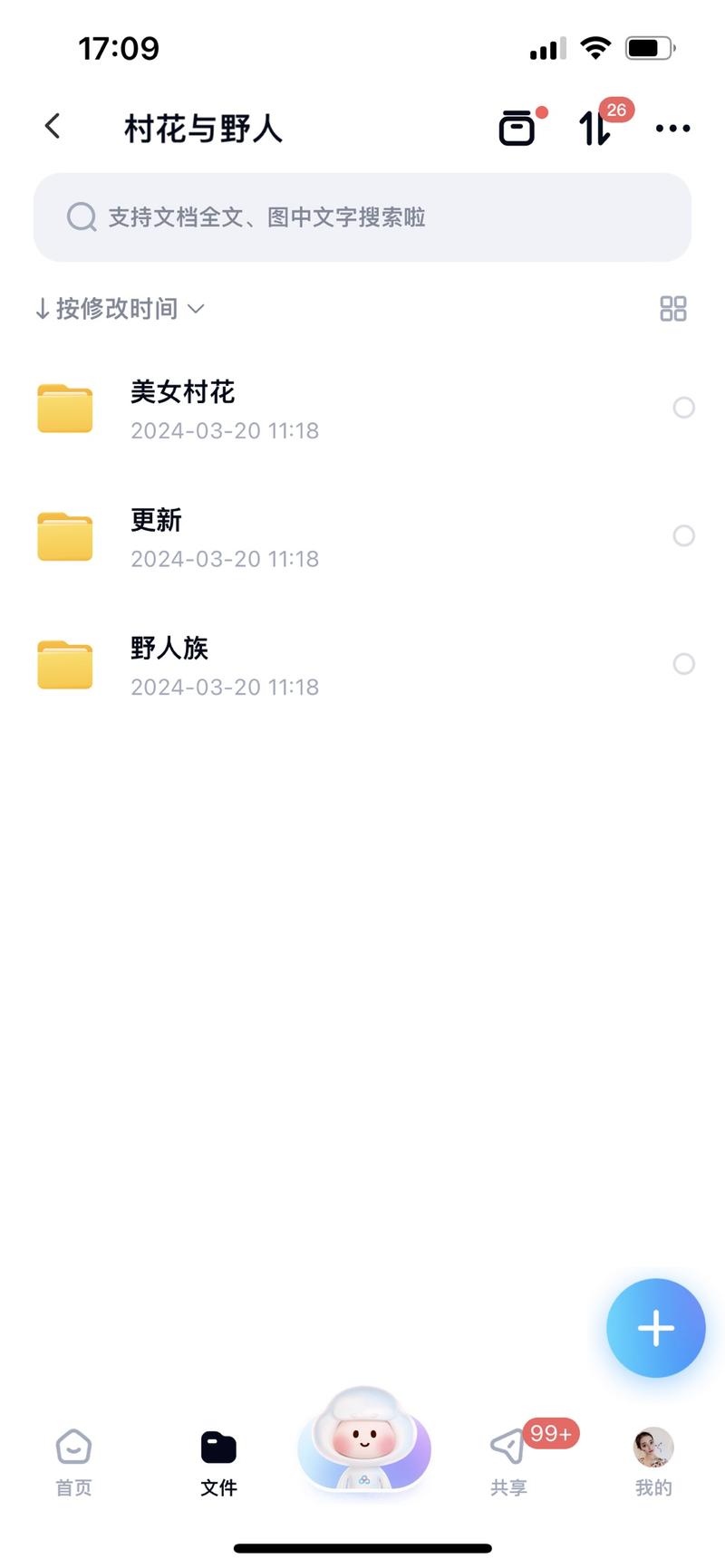The width and height of the screenshot is (725, 1568).
Task: Switch to grid view layout
Action: 672,309
